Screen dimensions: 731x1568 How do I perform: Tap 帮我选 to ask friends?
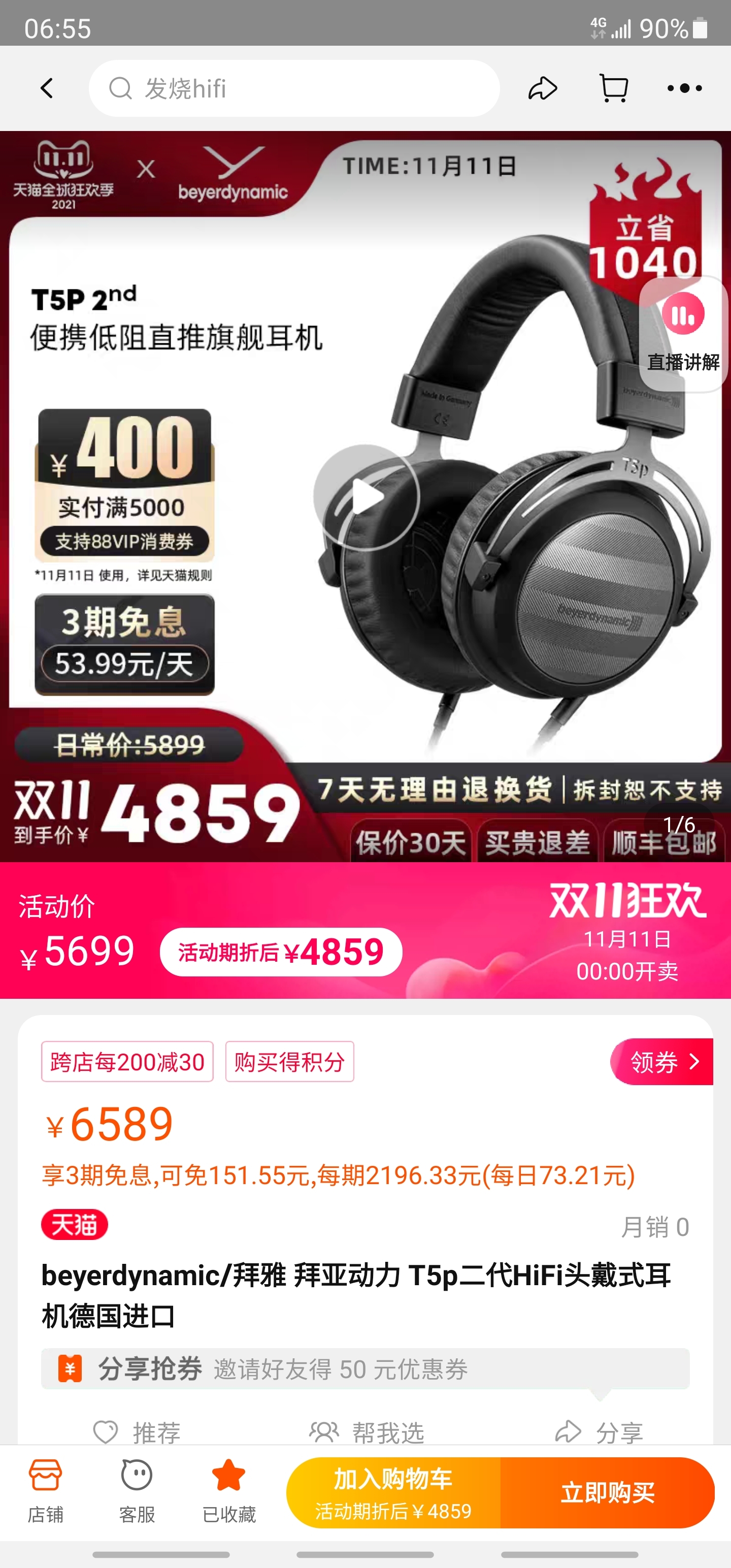(x=367, y=1432)
